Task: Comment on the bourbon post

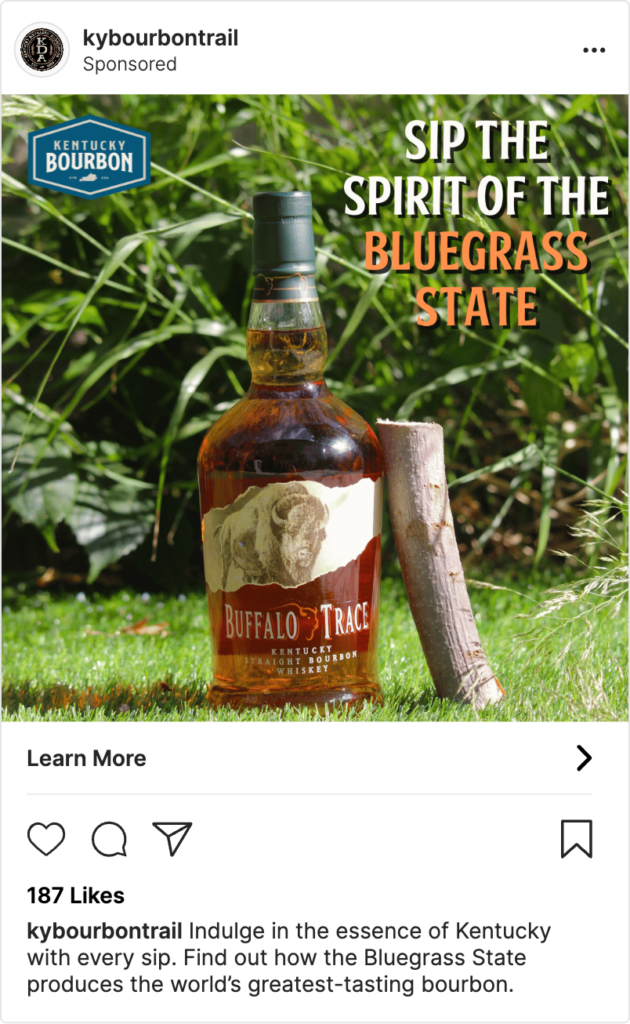Action: click(109, 838)
